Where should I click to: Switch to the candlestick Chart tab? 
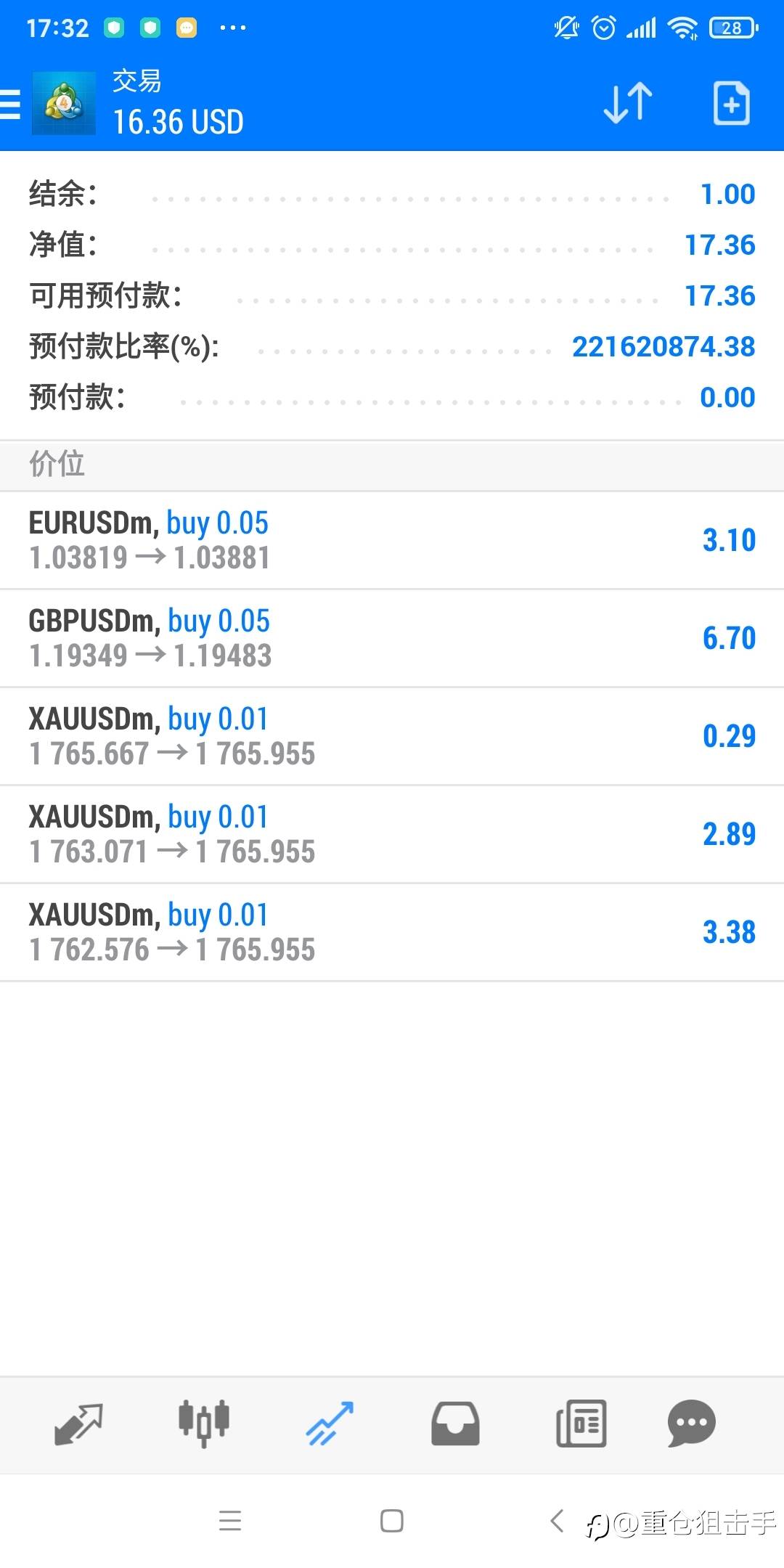204,1424
